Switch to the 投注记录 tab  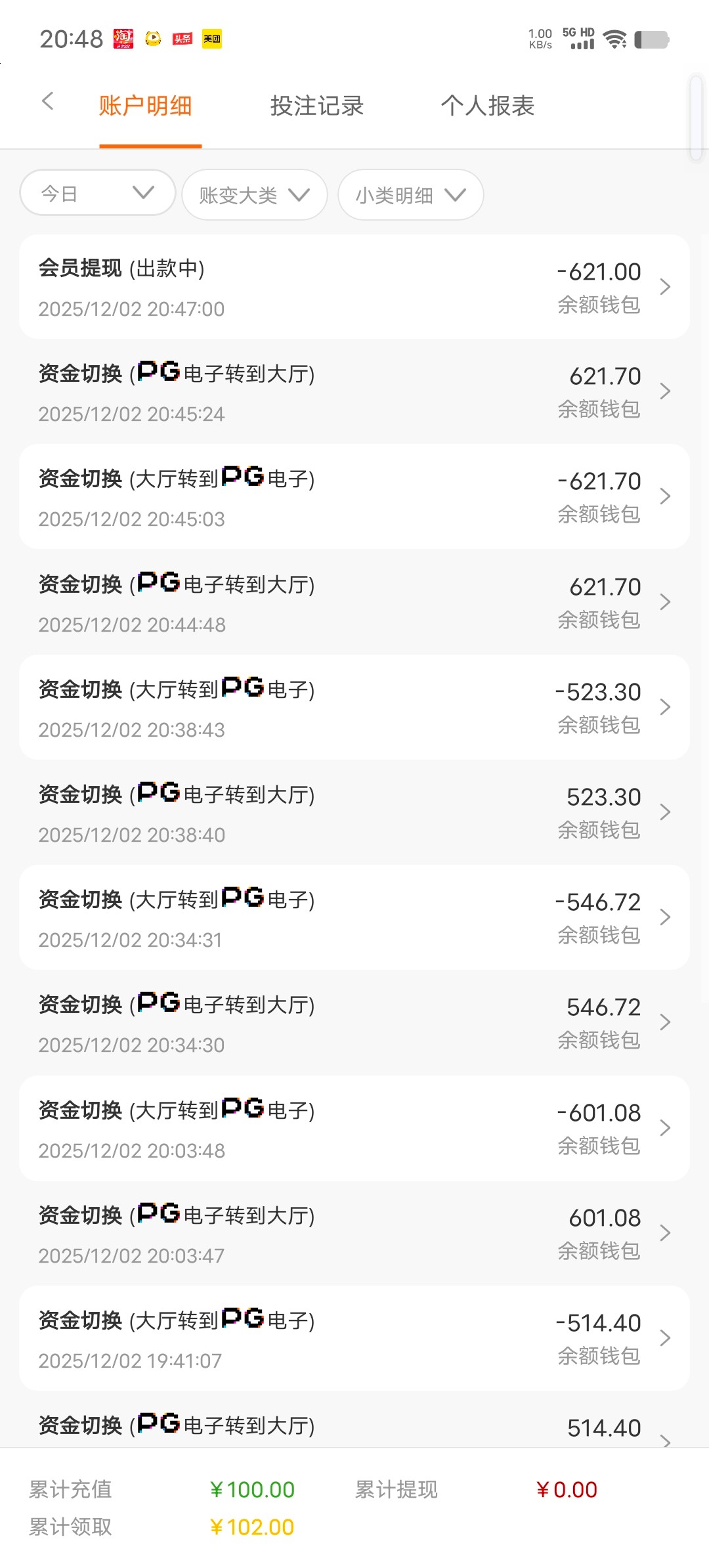click(317, 106)
